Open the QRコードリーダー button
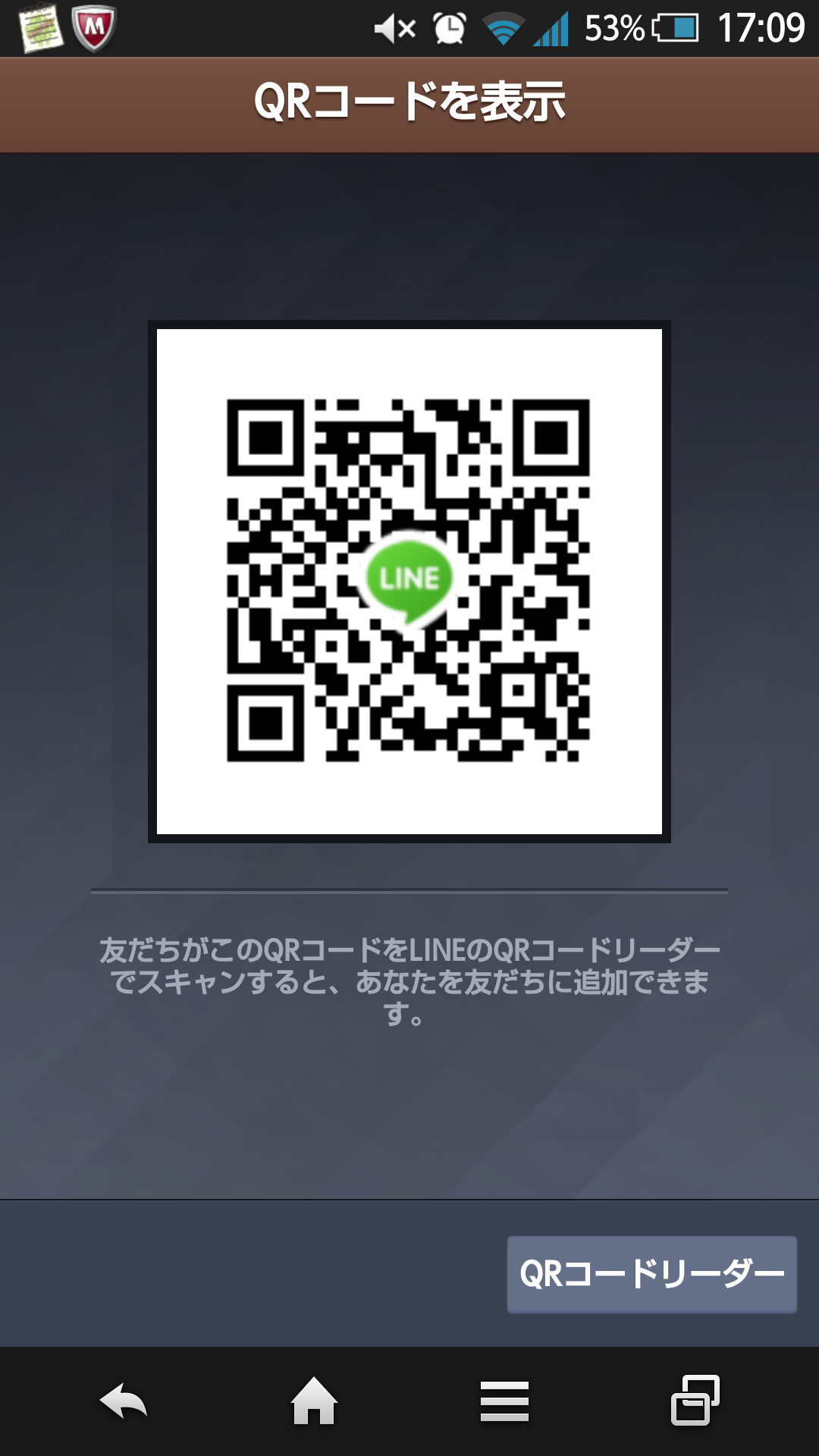 tap(651, 1274)
